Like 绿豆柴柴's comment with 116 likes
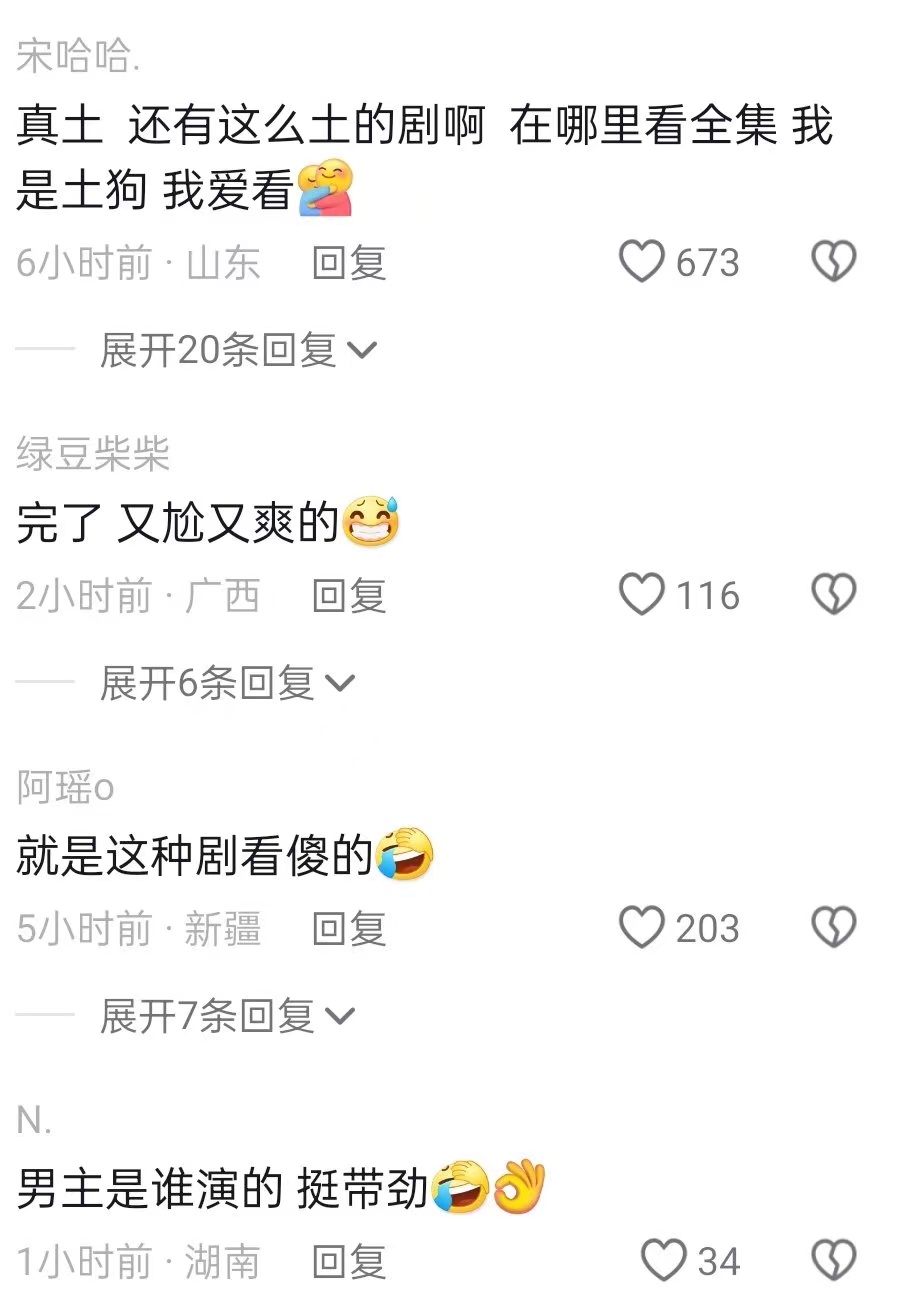The width and height of the screenshot is (914, 1315). coord(642,596)
